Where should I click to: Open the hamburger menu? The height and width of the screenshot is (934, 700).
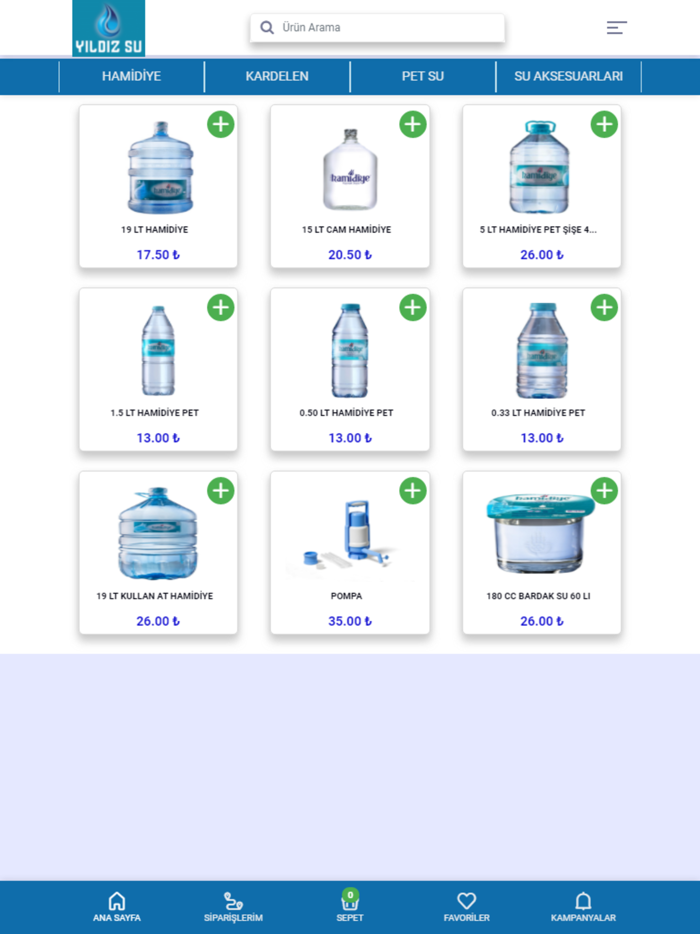point(616,28)
